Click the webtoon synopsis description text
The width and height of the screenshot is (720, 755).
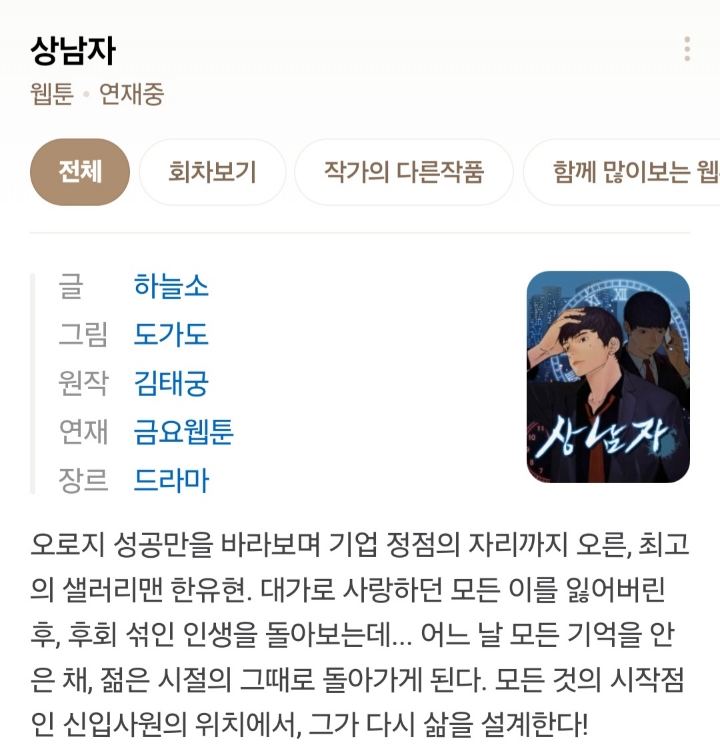click(x=360, y=625)
